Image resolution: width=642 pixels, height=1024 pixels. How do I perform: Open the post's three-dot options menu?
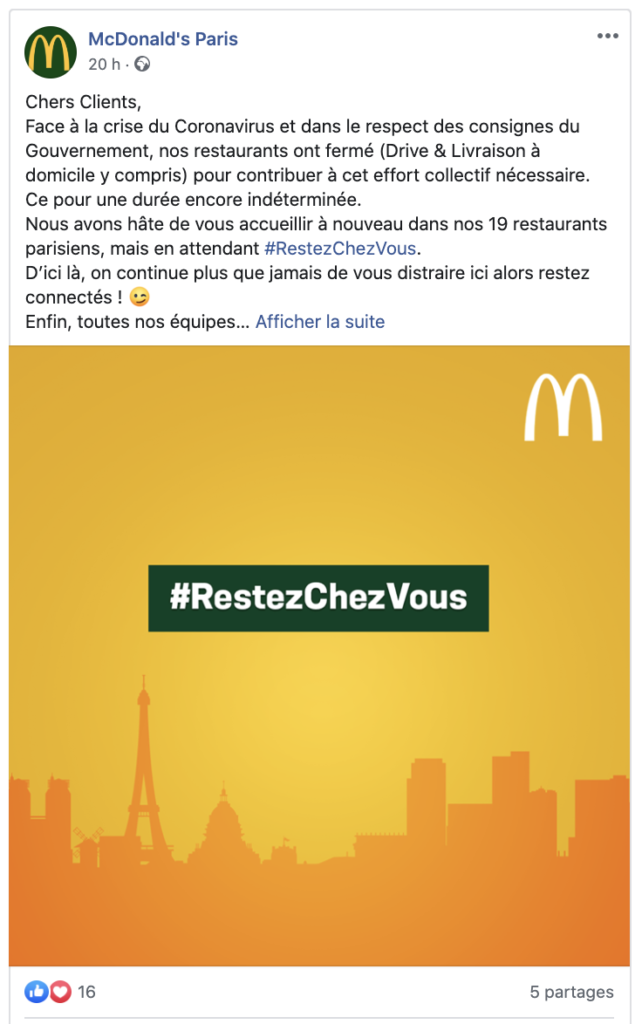coord(608,36)
